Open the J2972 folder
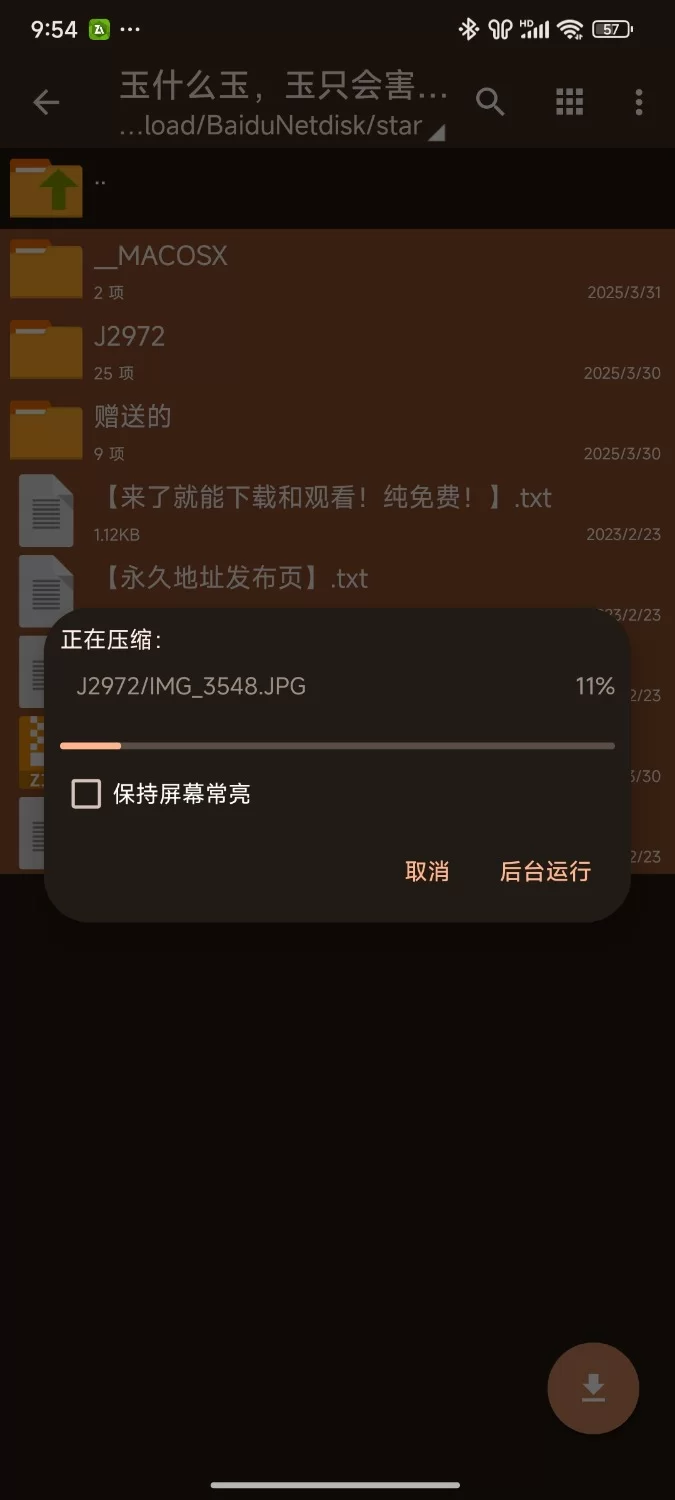This screenshot has height=1500, width=675. 337,351
